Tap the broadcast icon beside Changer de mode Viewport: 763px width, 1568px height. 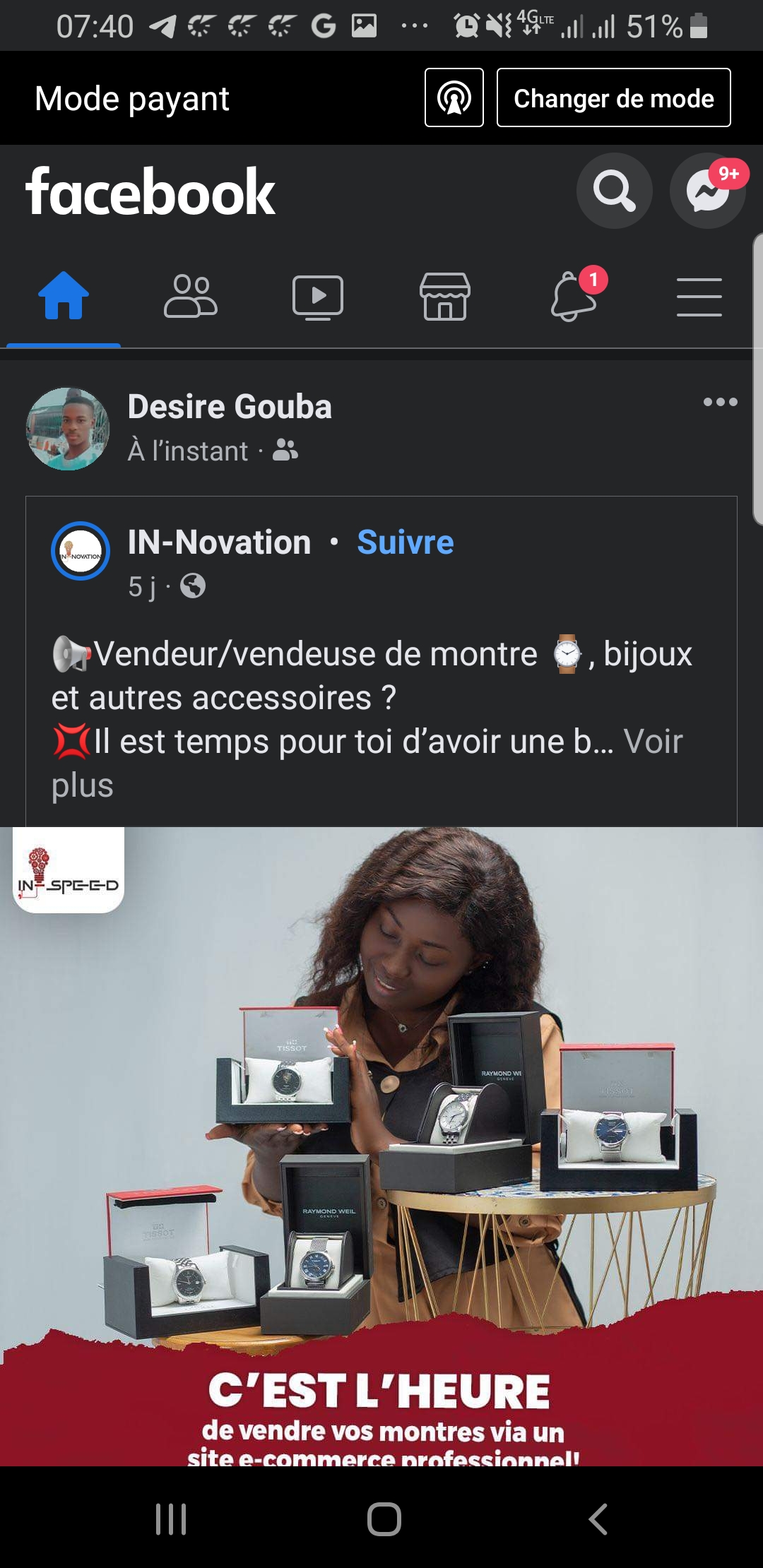point(454,98)
